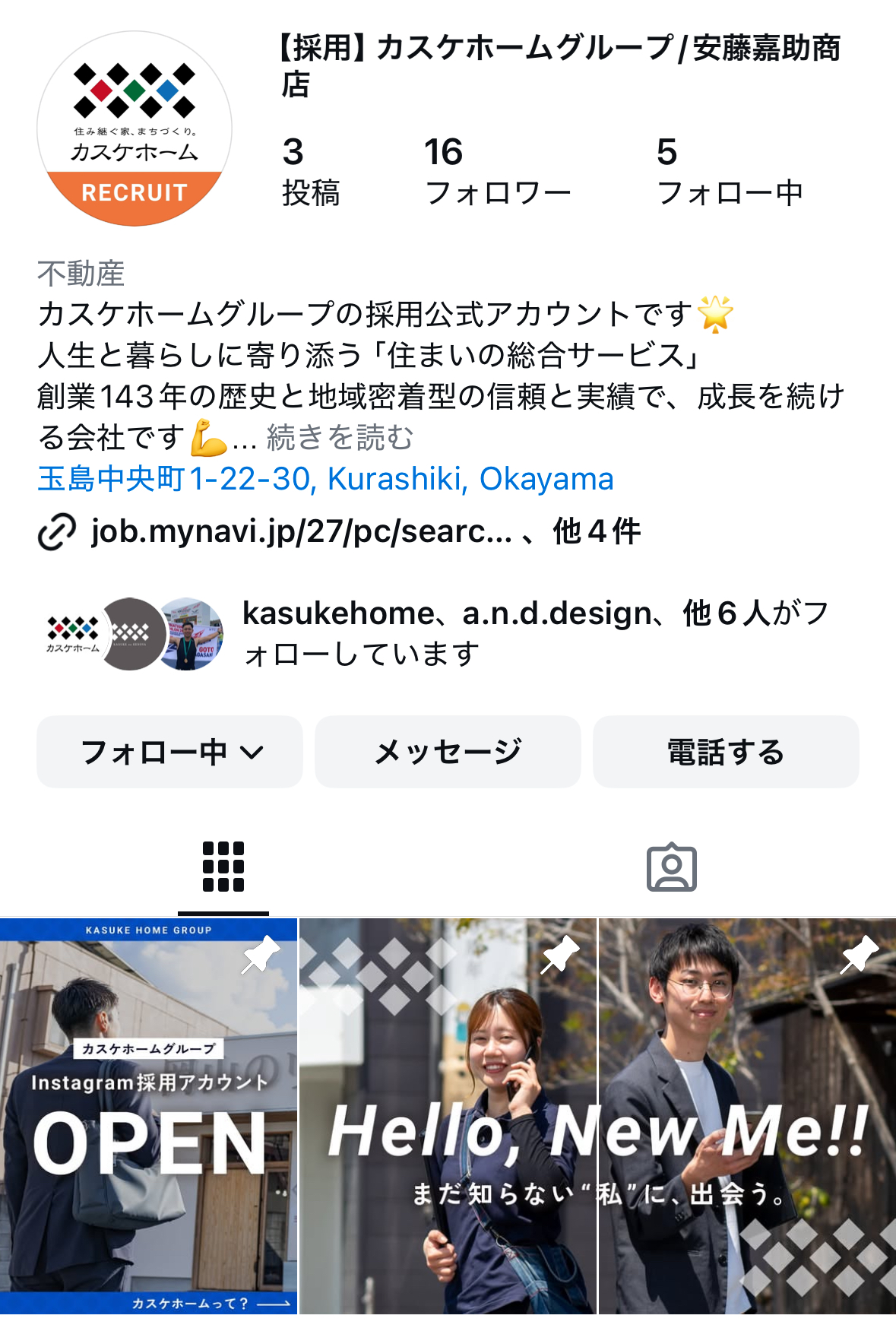Open the フォロー中 dropdown button
This screenshot has height=1328, width=896.
pos(169,752)
